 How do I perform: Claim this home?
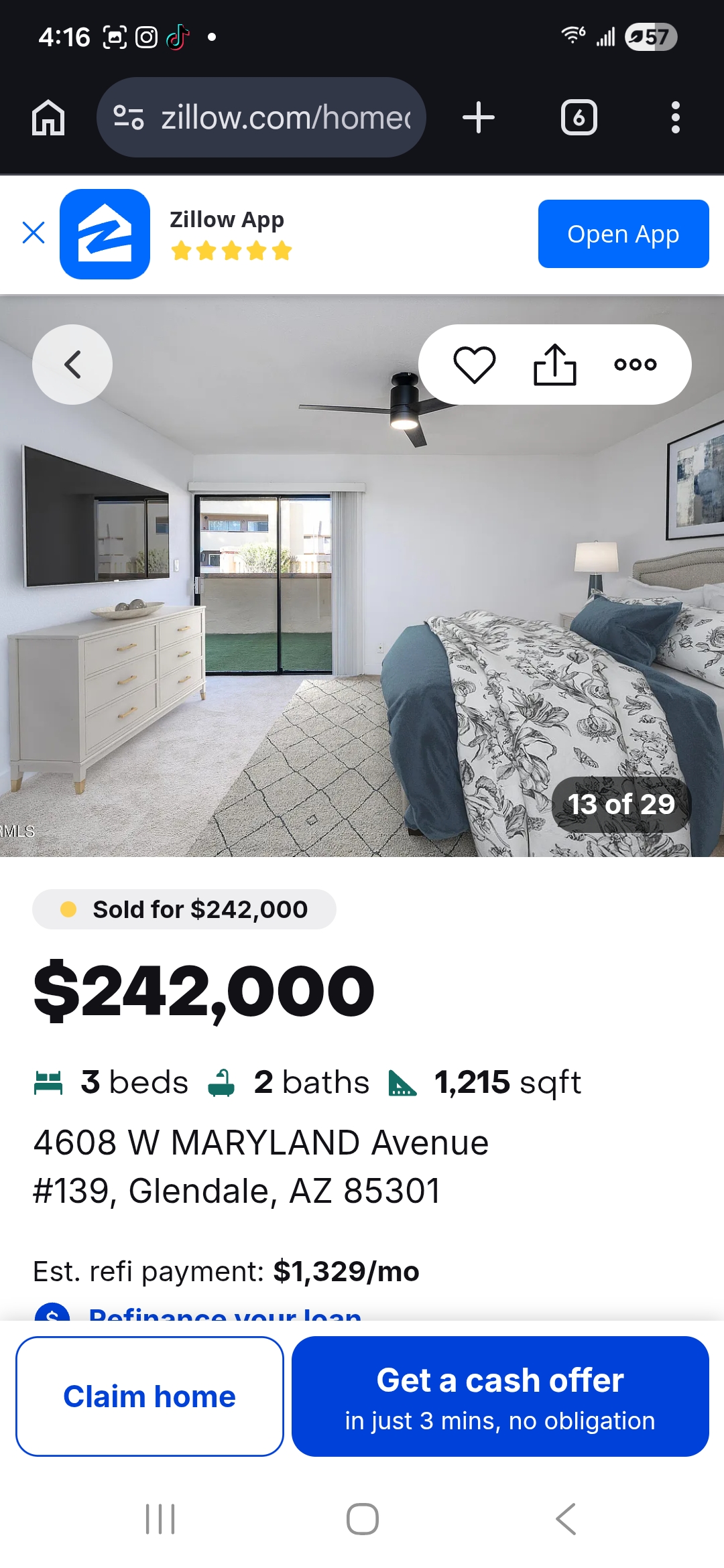click(x=149, y=1396)
